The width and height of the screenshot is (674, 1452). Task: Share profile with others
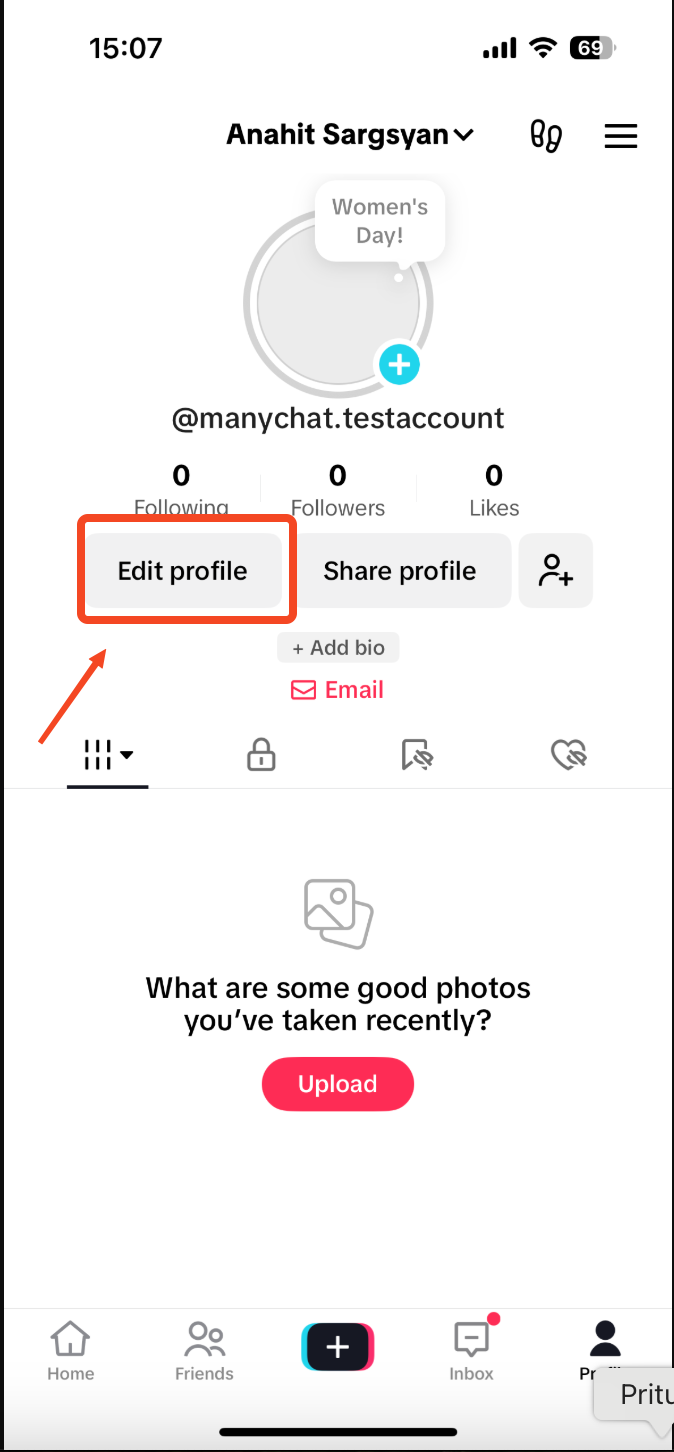(400, 571)
